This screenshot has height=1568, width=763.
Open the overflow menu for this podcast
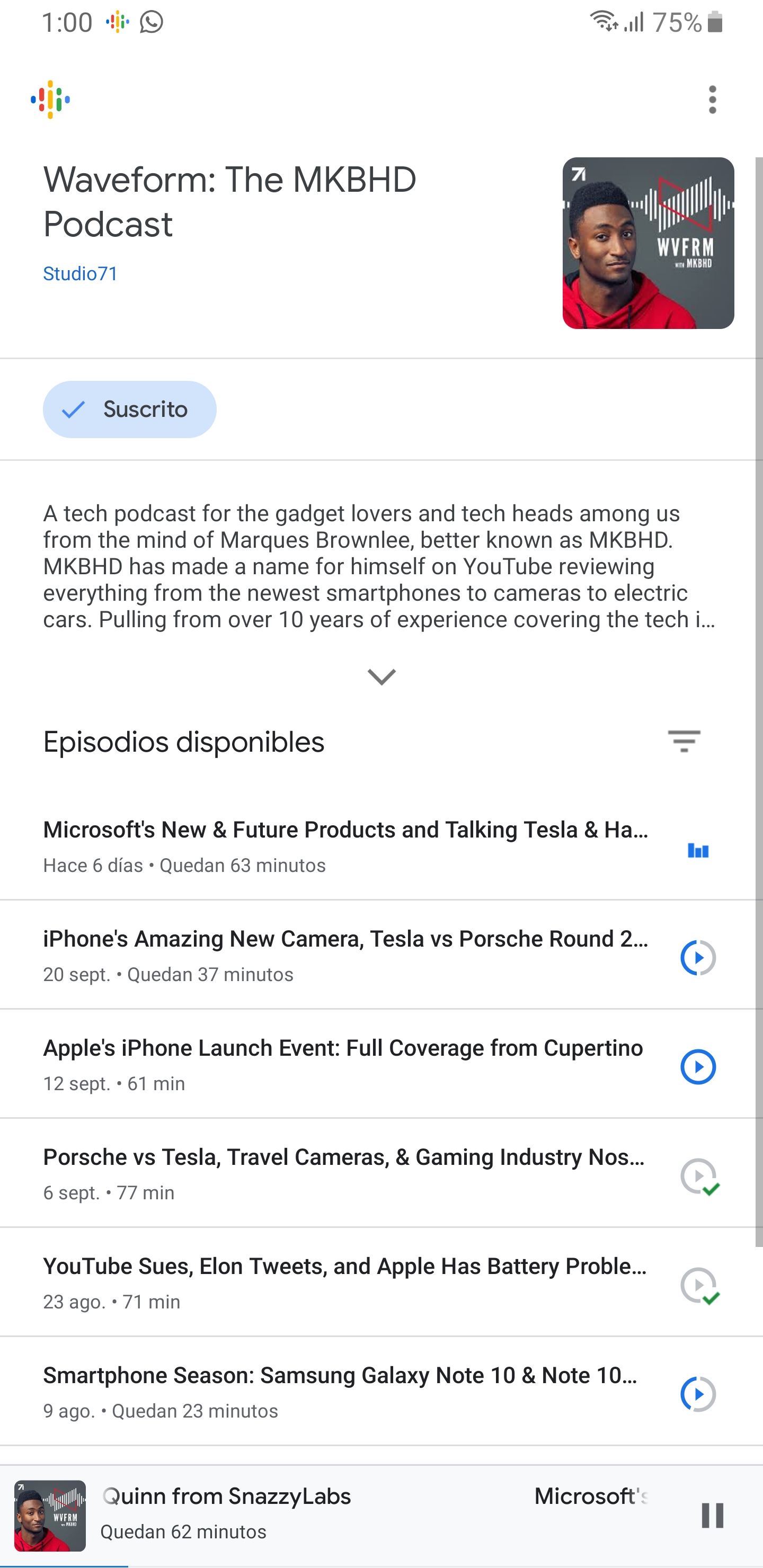tap(712, 99)
